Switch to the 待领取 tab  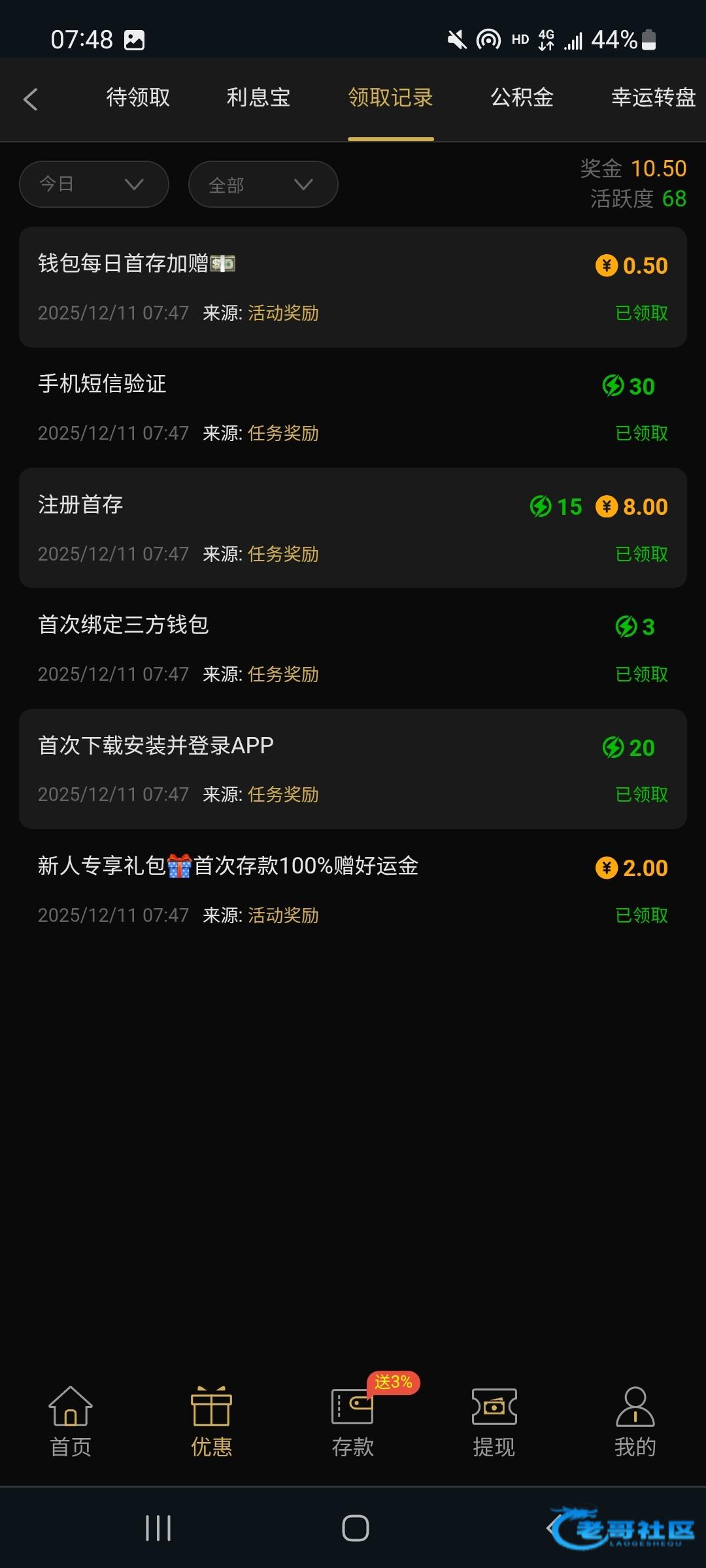138,98
